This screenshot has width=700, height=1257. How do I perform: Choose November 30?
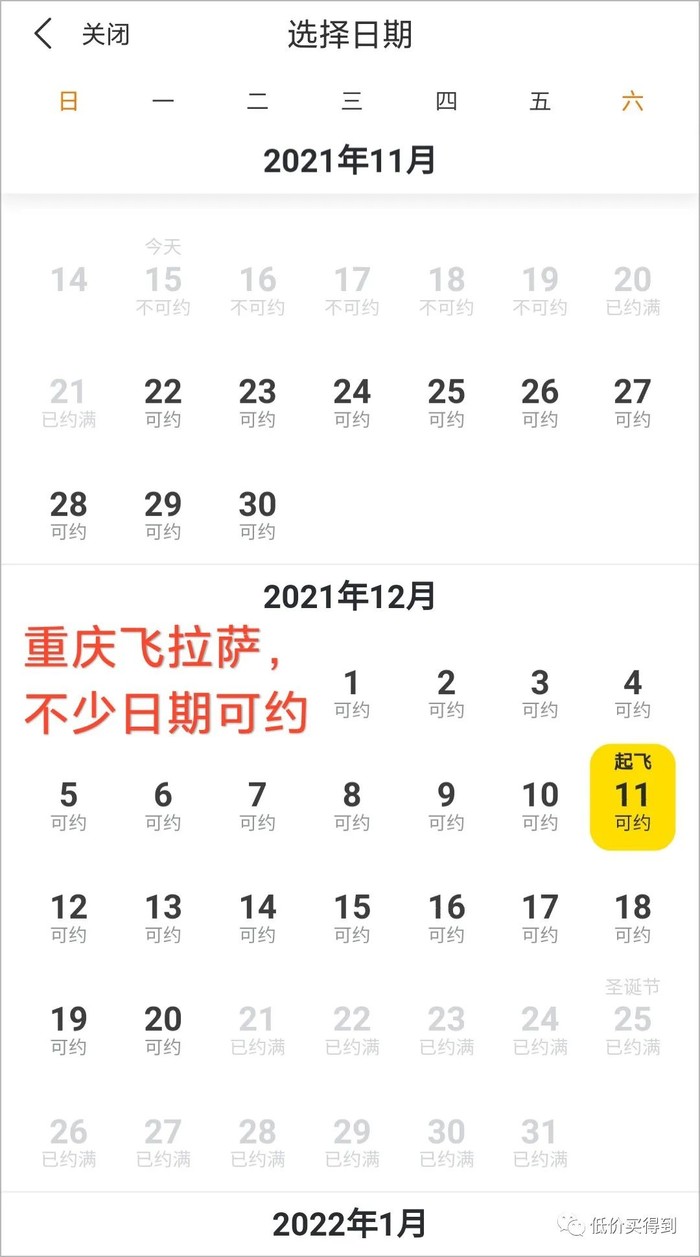click(x=257, y=514)
